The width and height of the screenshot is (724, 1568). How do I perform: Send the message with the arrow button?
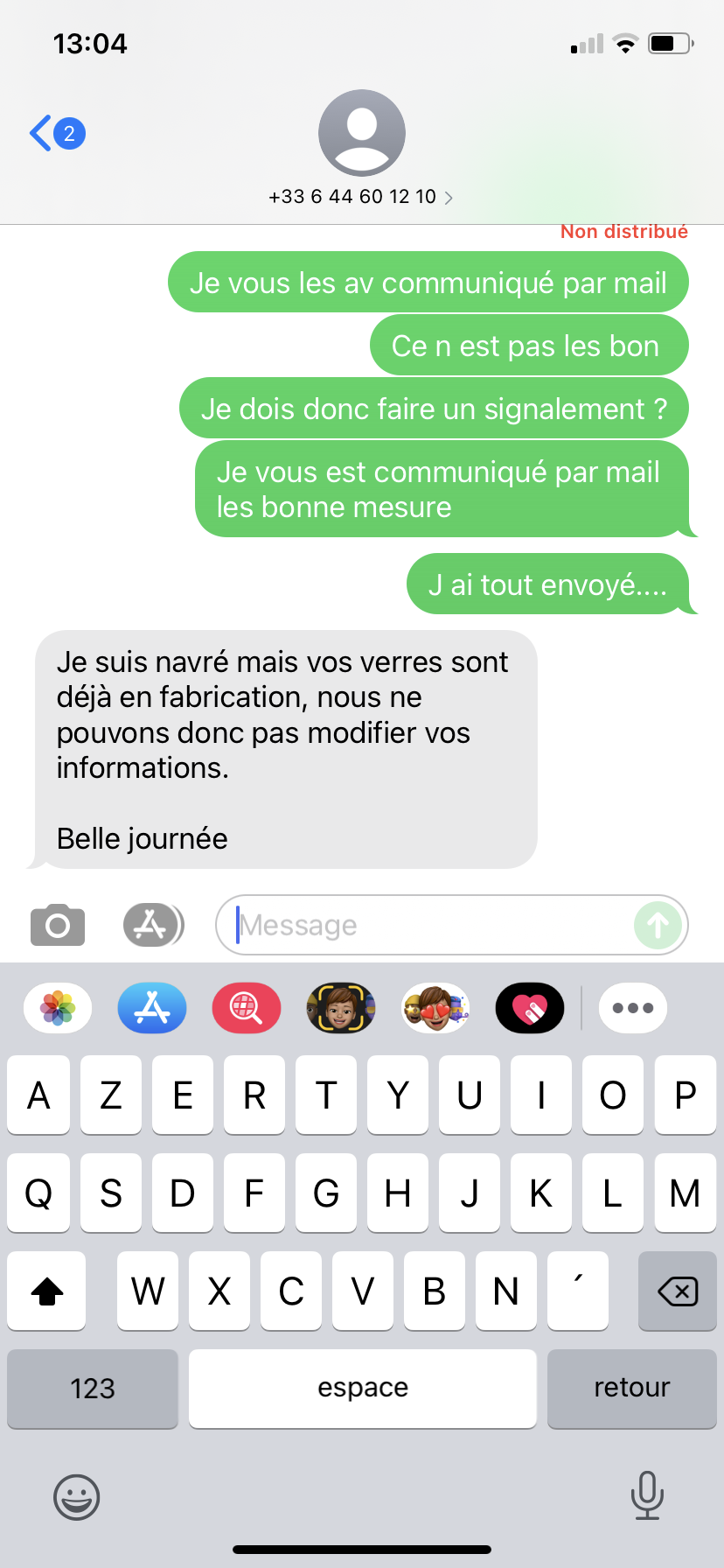coord(658,925)
